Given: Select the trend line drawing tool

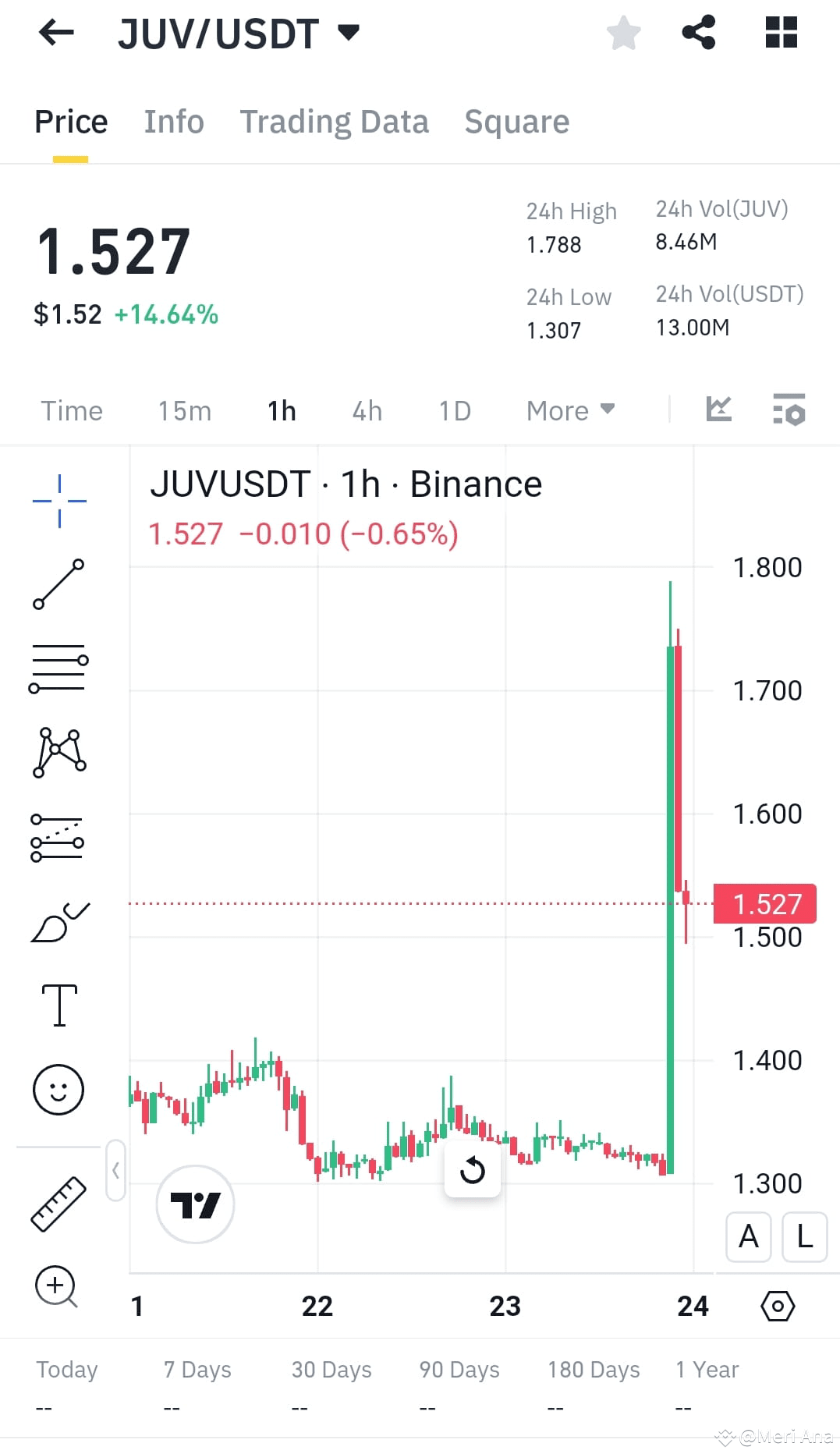Looking at the screenshot, I should (x=58, y=585).
